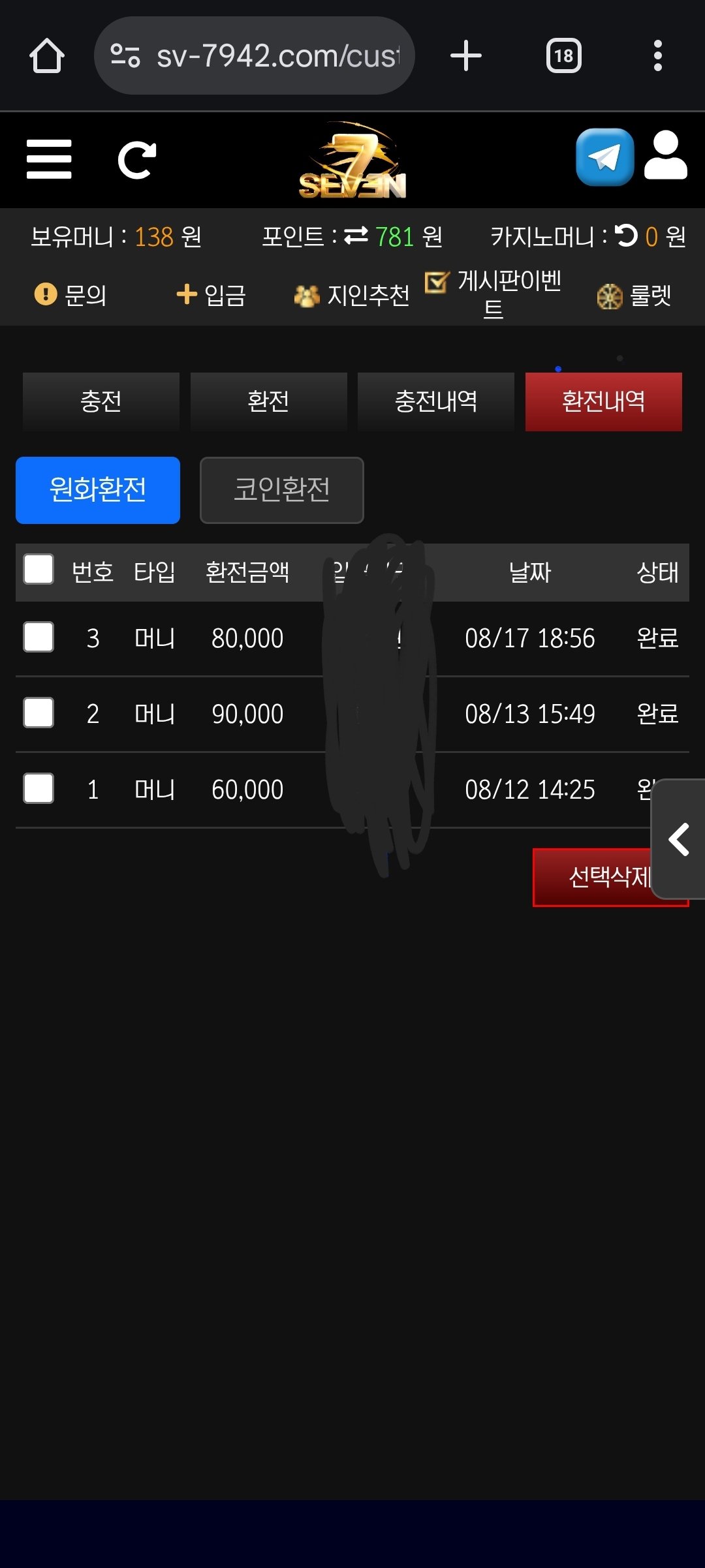The height and width of the screenshot is (1568, 705).
Task: Go to browser home page
Action: tap(47, 56)
